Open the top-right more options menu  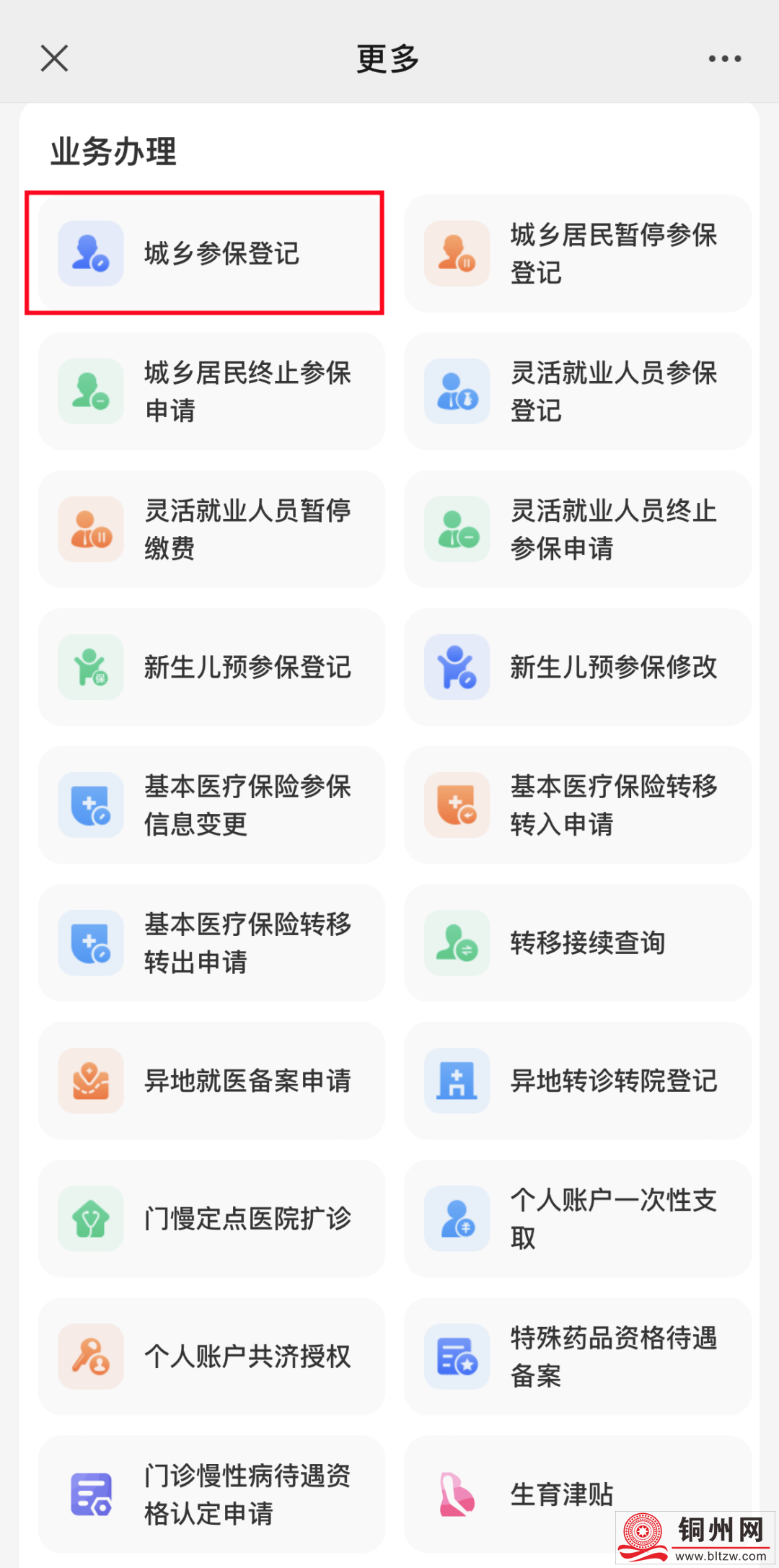724,59
